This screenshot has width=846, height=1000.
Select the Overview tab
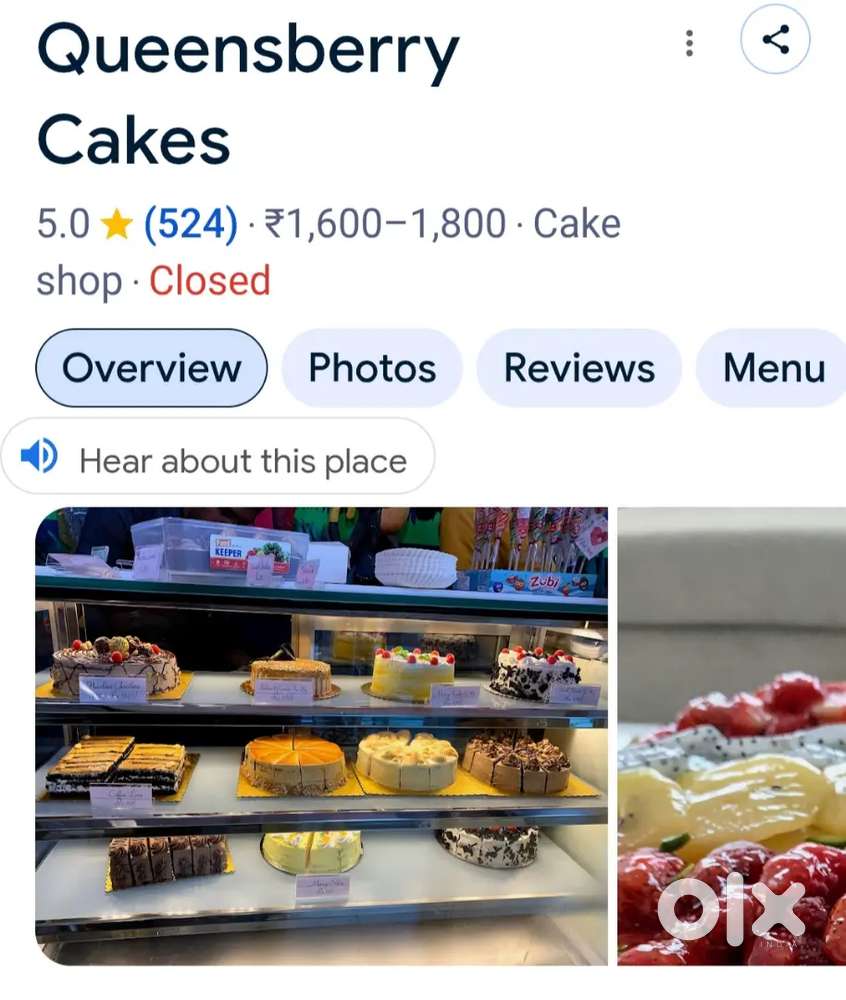click(150, 369)
